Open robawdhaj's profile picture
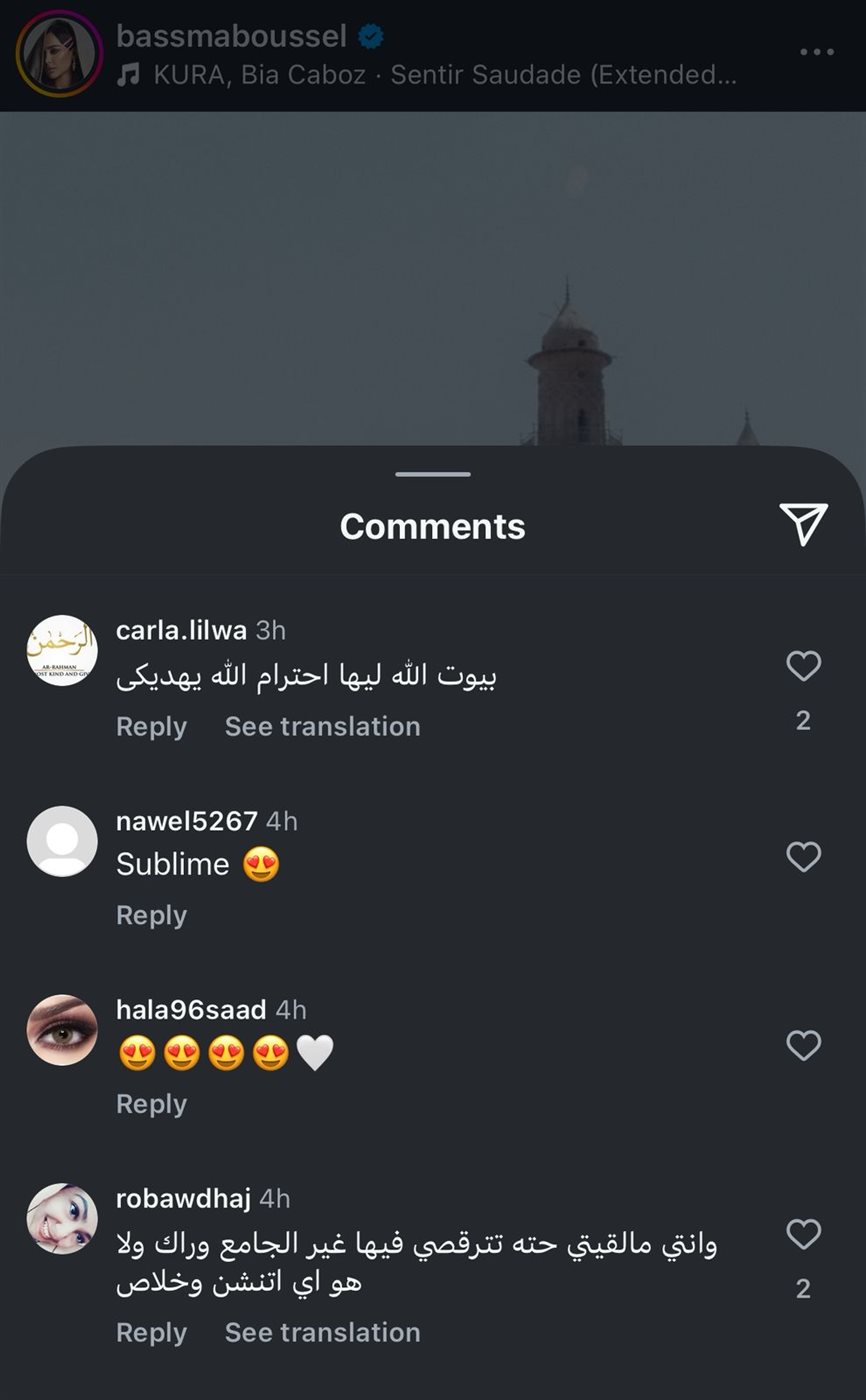Image resolution: width=866 pixels, height=1400 pixels. (61, 1220)
